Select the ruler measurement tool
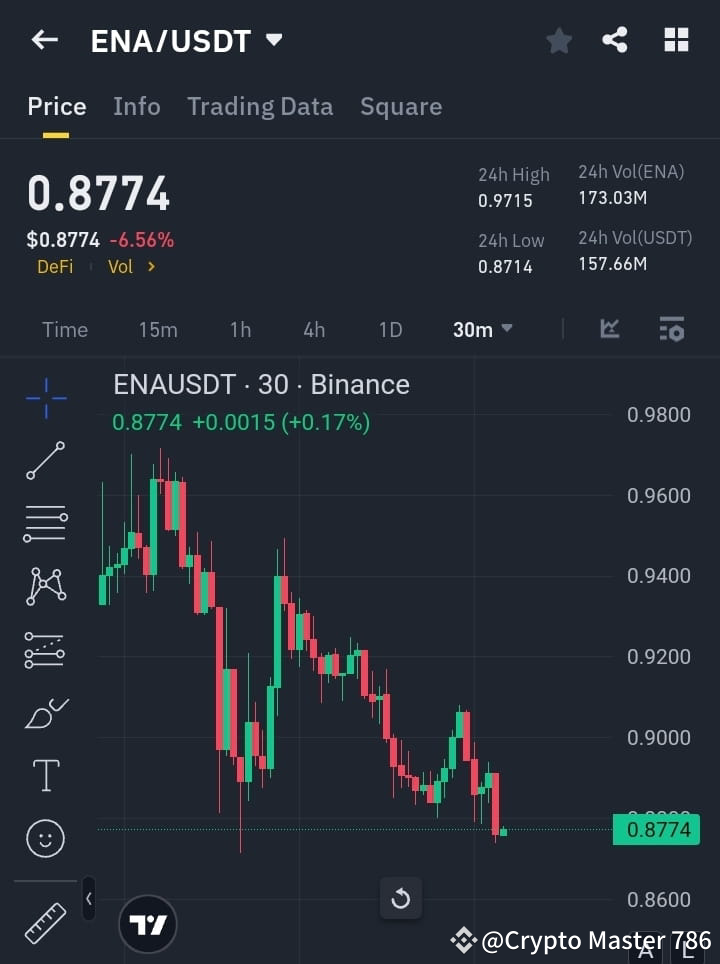The image size is (720, 964). (x=44, y=923)
